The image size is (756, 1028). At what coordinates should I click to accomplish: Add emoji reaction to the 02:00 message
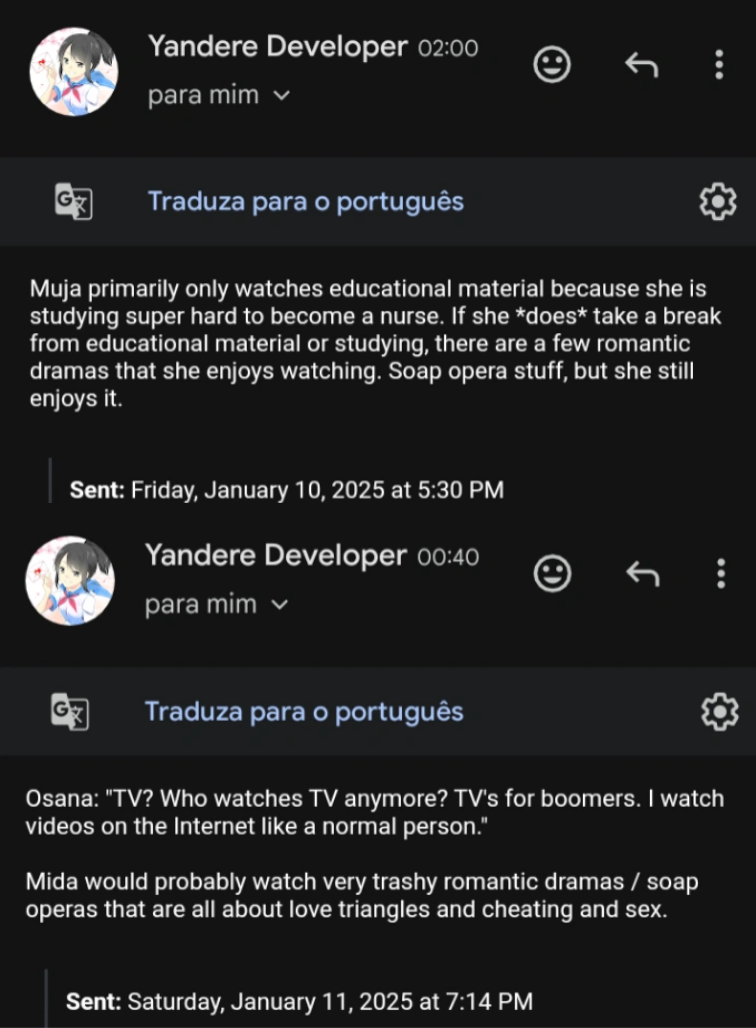[x=552, y=65]
